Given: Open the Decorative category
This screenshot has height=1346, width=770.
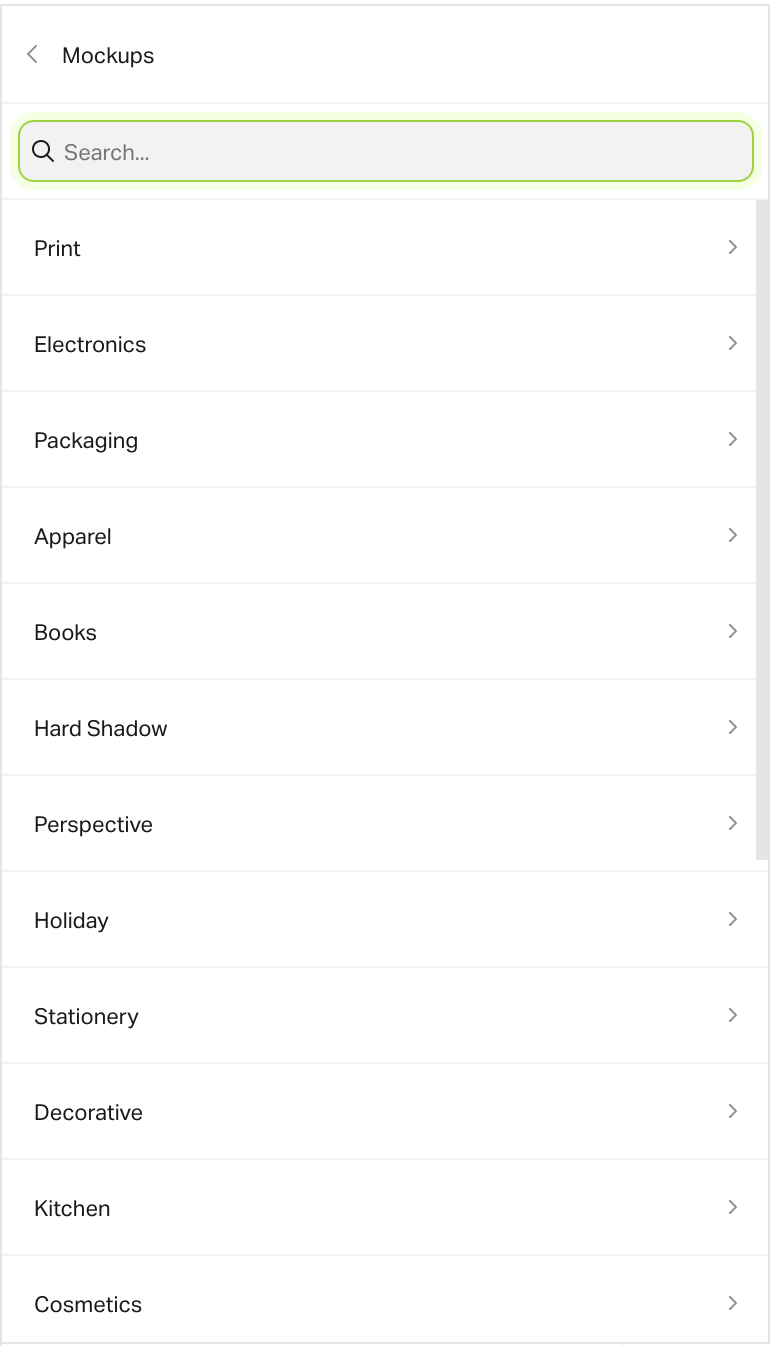Looking at the screenshot, I should click(x=385, y=1112).
